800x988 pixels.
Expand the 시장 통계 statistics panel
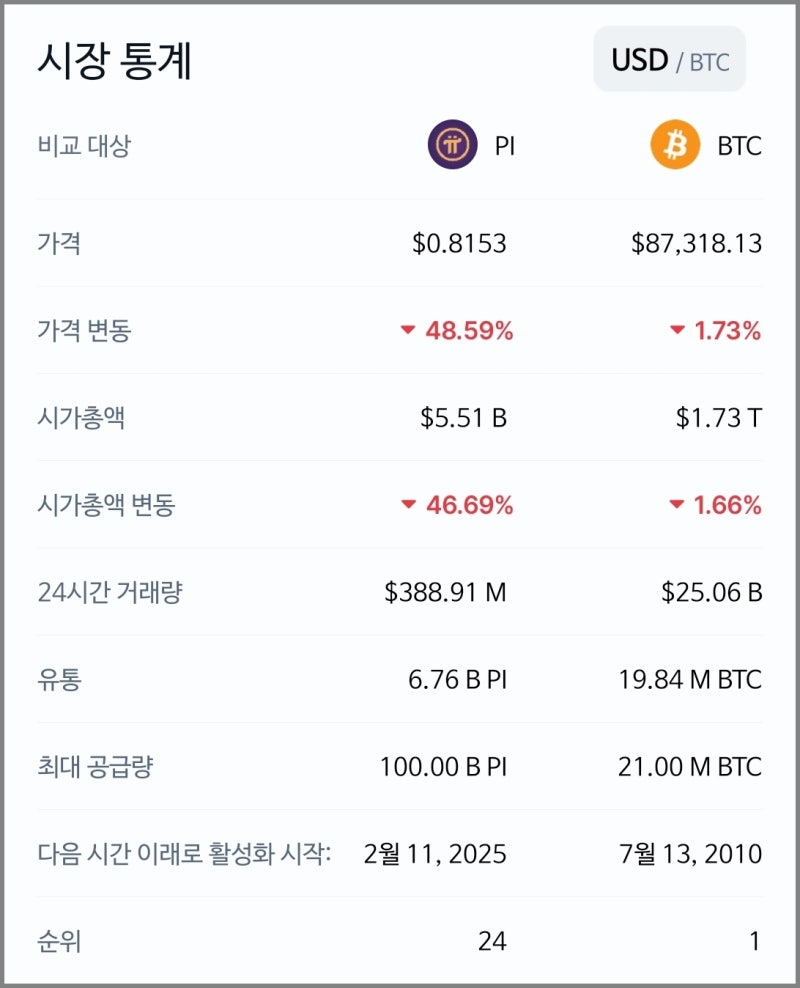[115, 60]
